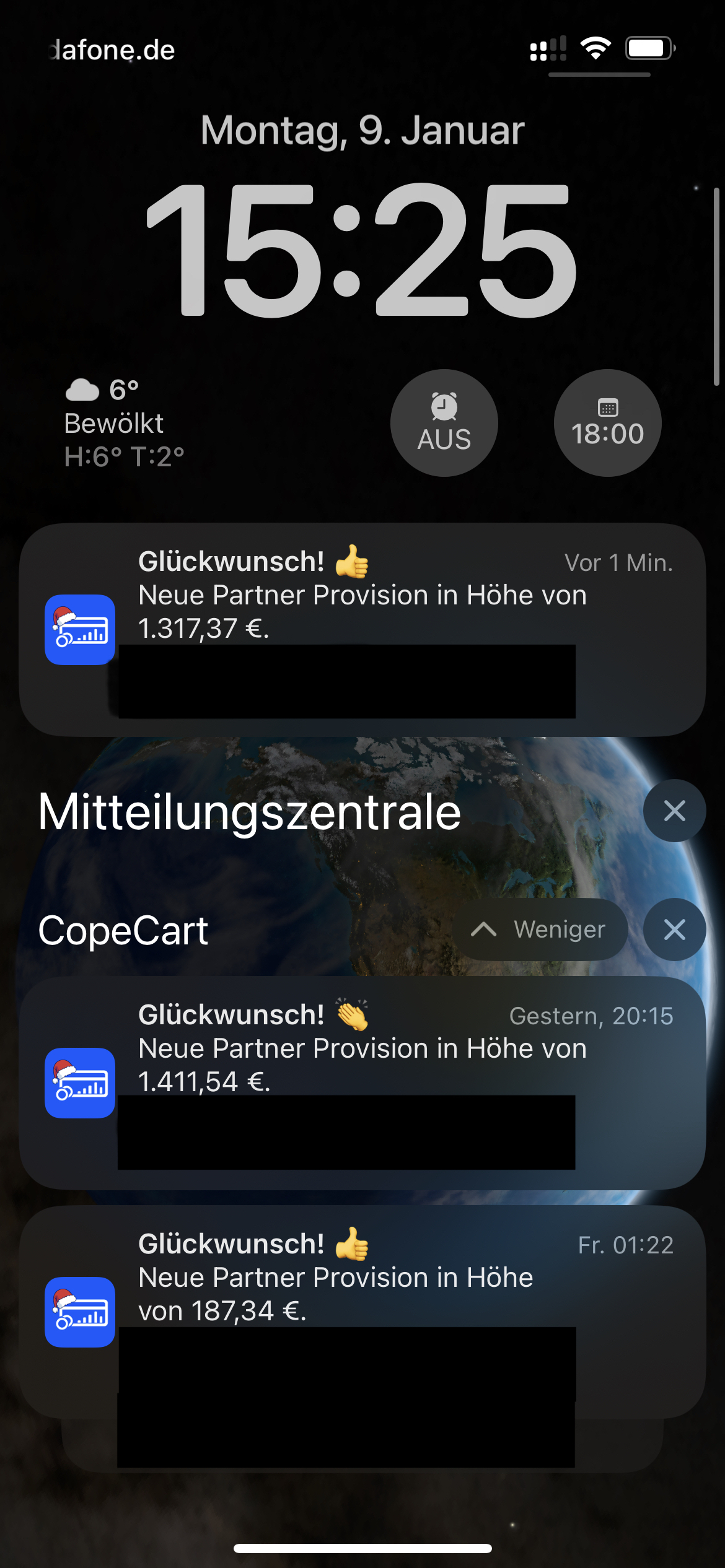Screen dimensions: 725x1568
Task: Dismiss the CopeCart notification group
Action: [x=674, y=930]
